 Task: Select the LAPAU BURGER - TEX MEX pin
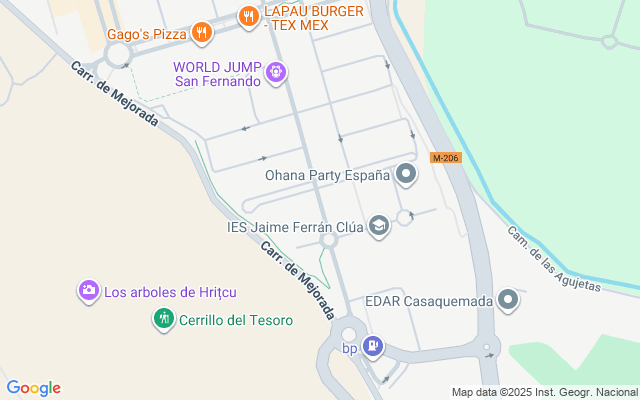pos(249,17)
